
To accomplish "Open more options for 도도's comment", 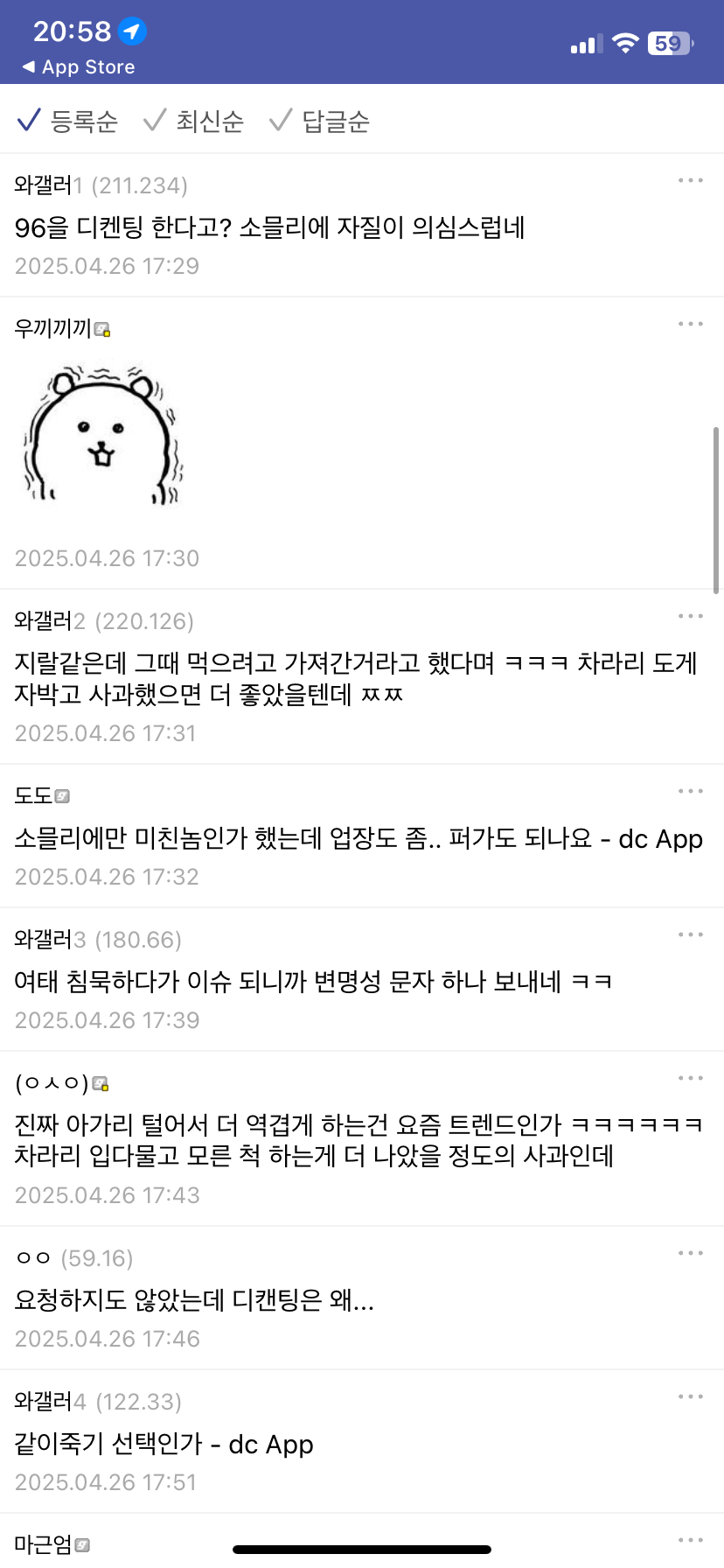I will (690, 791).
